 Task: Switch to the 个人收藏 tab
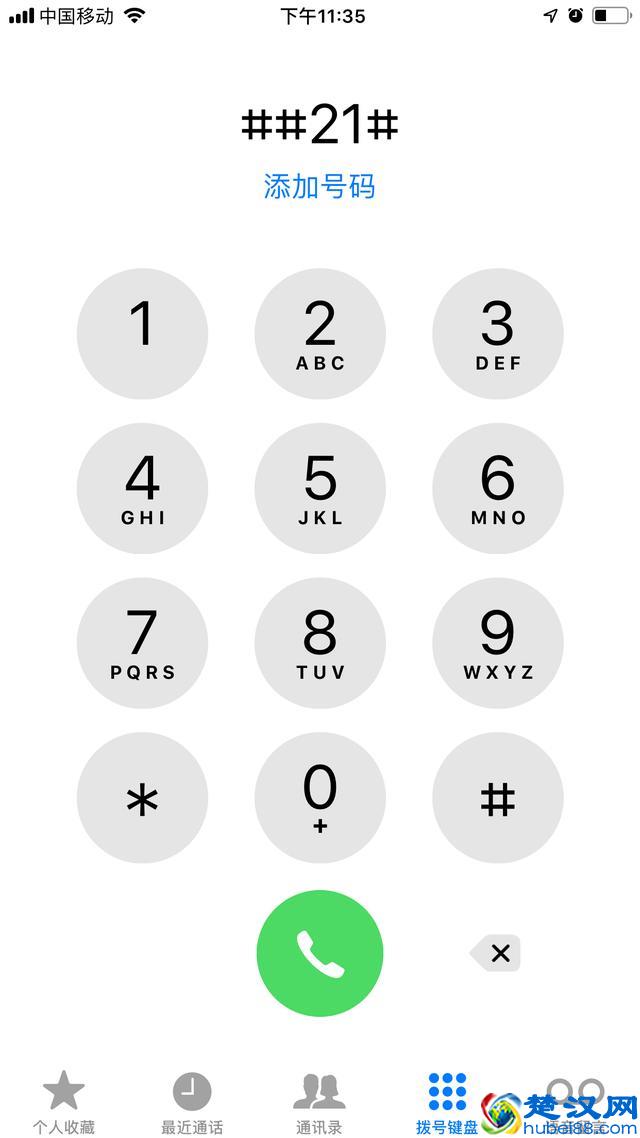click(x=64, y=1103)
